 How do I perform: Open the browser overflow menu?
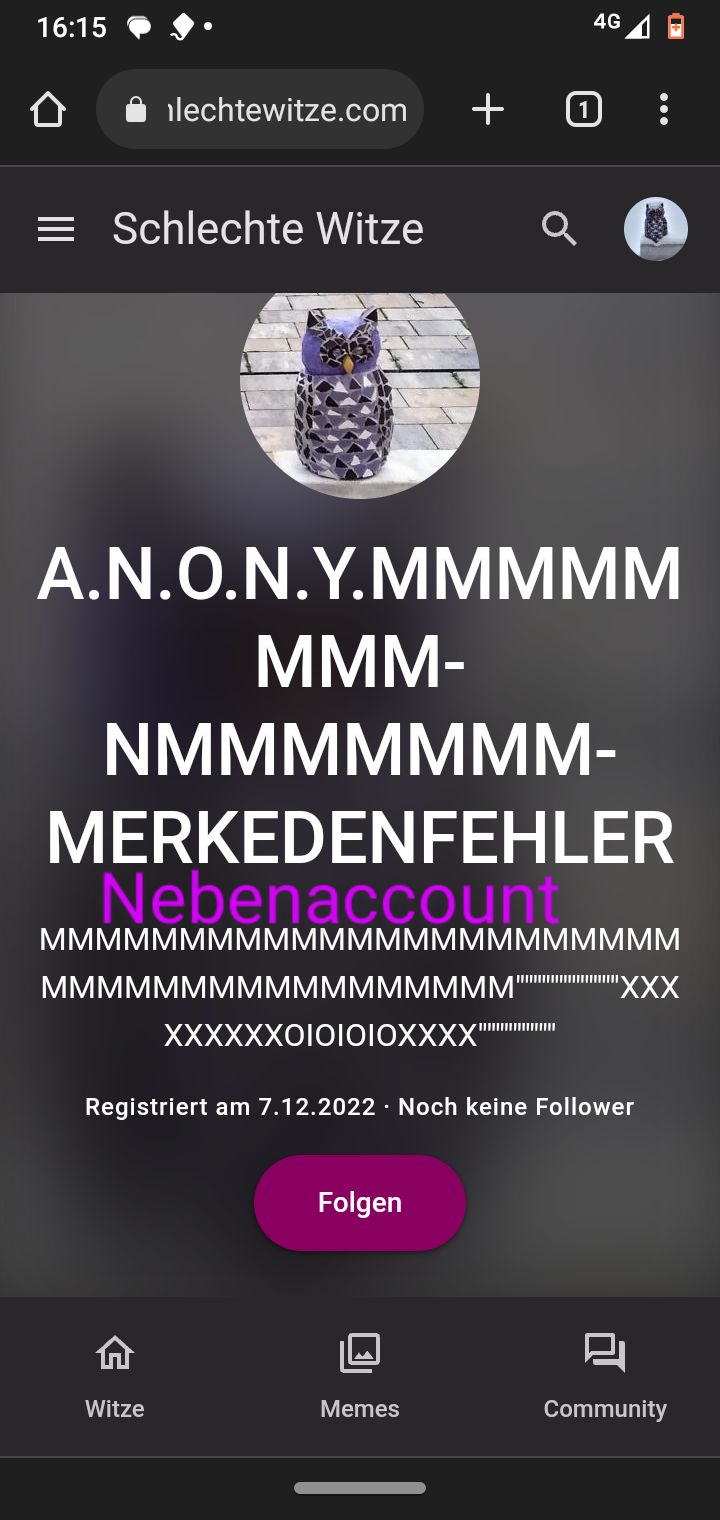(663, 110)
